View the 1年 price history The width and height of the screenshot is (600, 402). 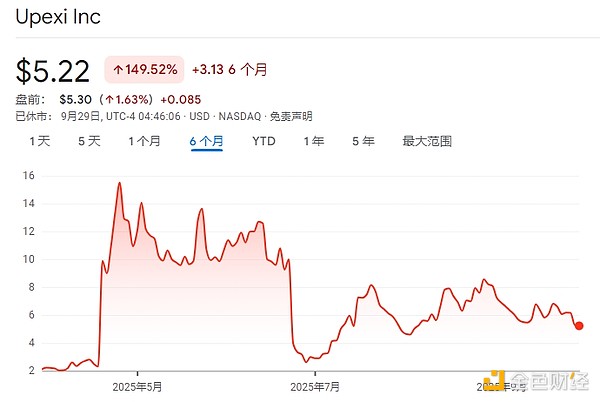(x=313, y=141)
